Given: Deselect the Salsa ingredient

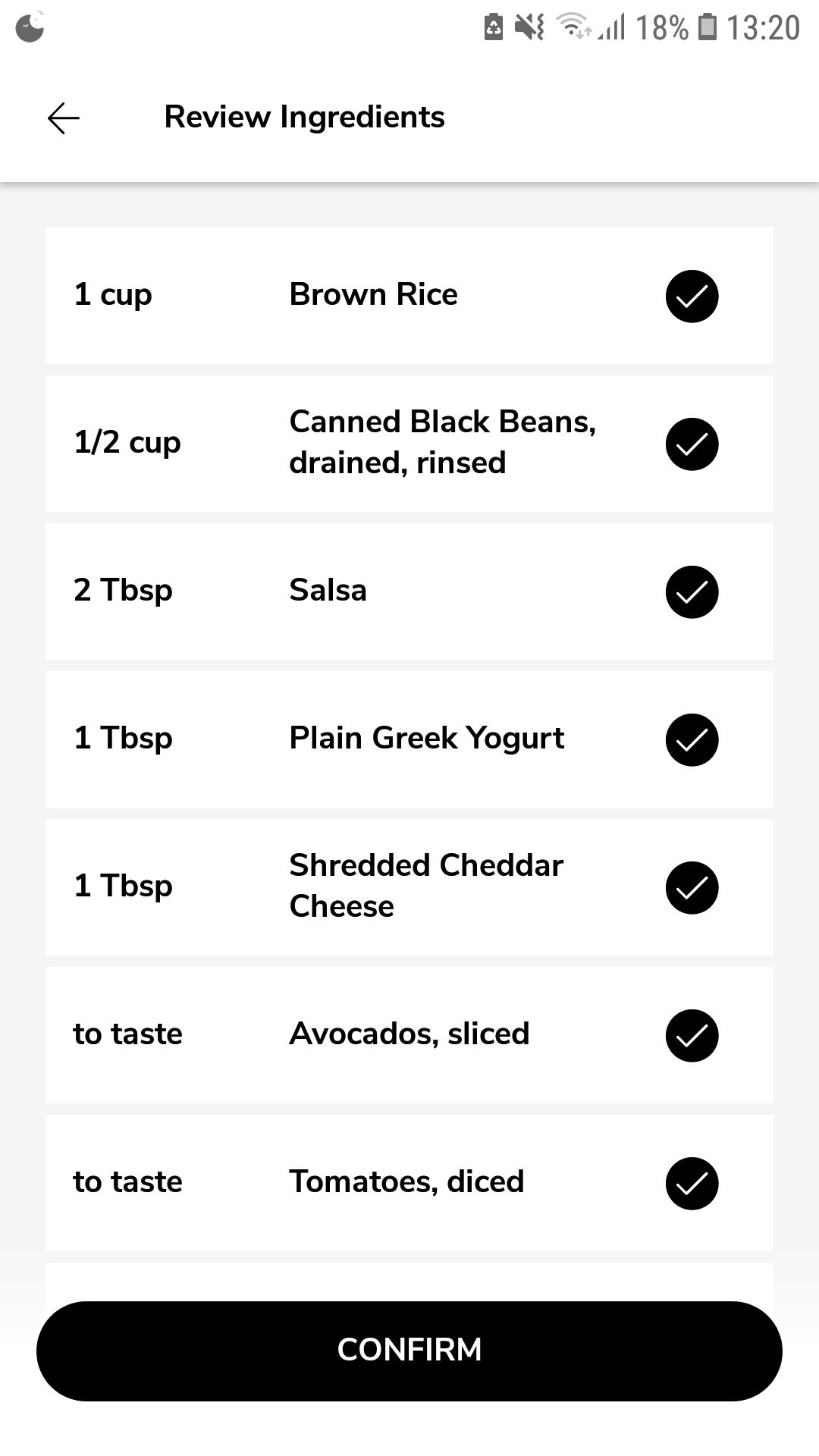Looking at the screenshot, I should 692,591.
